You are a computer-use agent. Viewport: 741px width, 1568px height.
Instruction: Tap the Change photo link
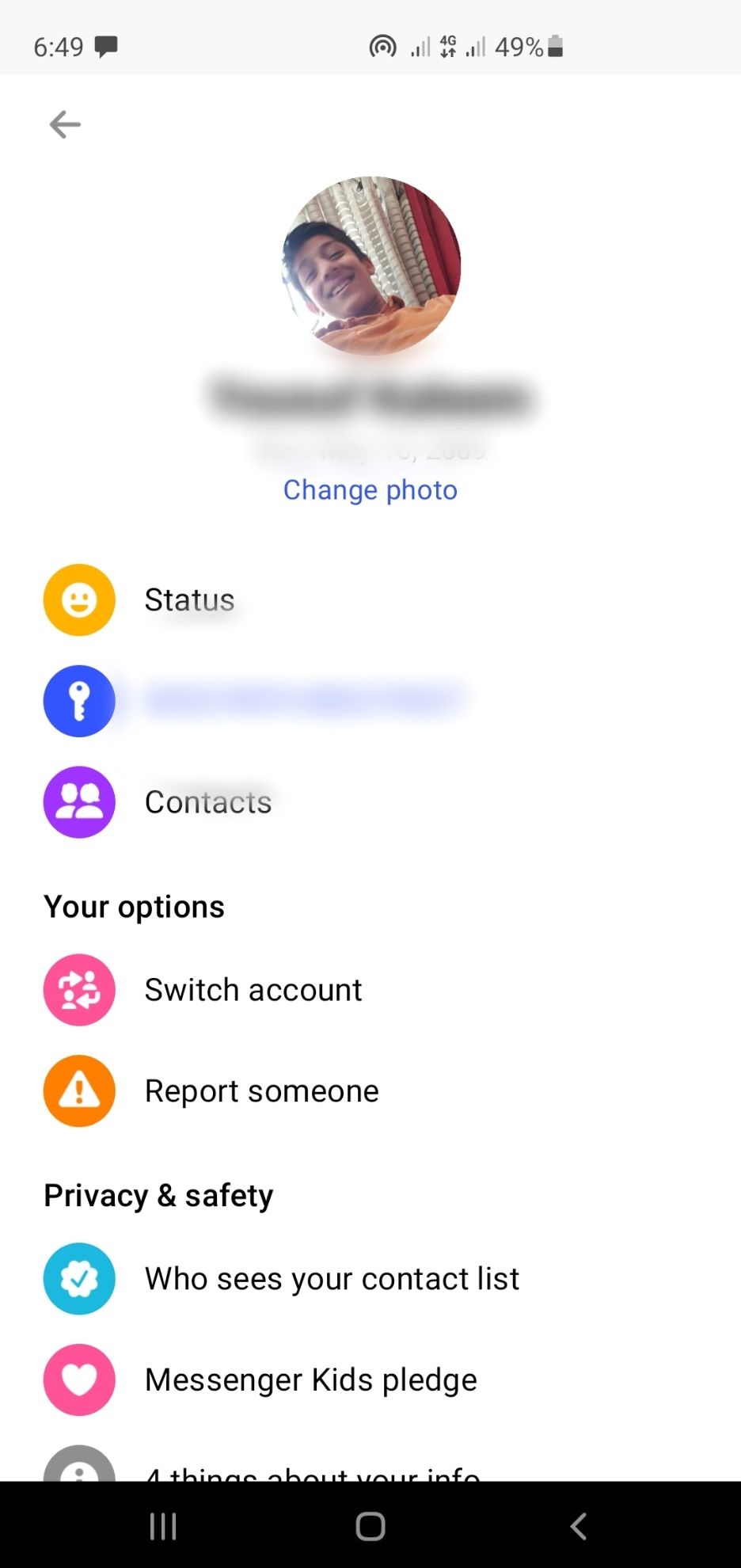370,490
